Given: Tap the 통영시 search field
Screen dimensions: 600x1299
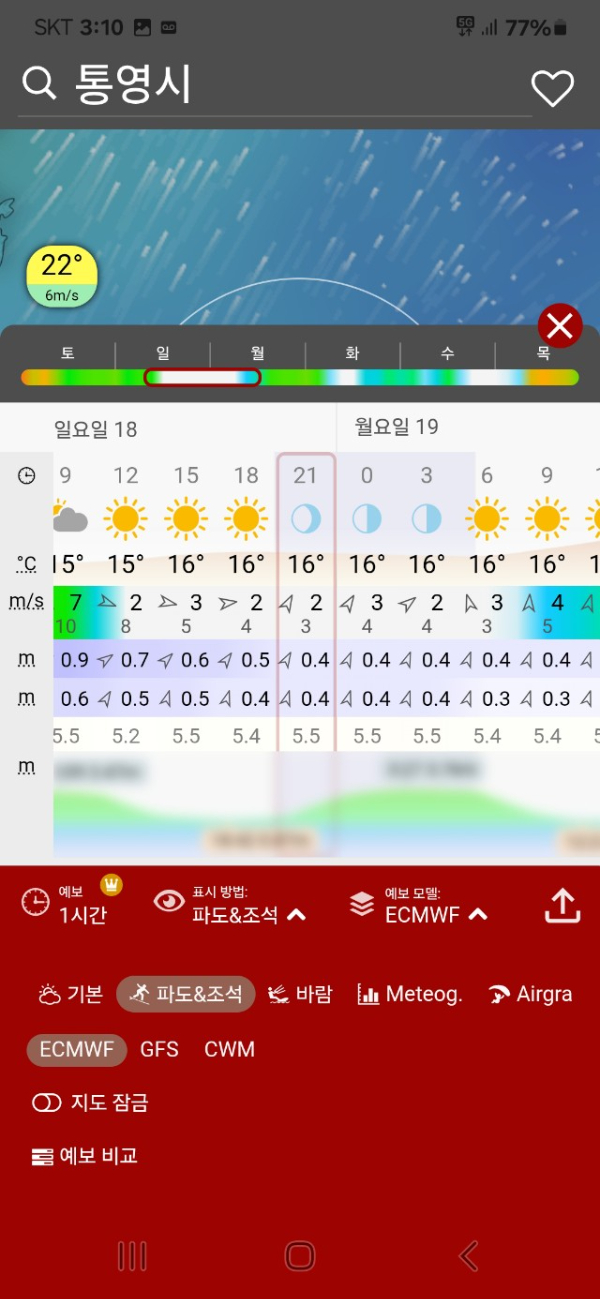Looking at the screenshot, I should point(270,86).
